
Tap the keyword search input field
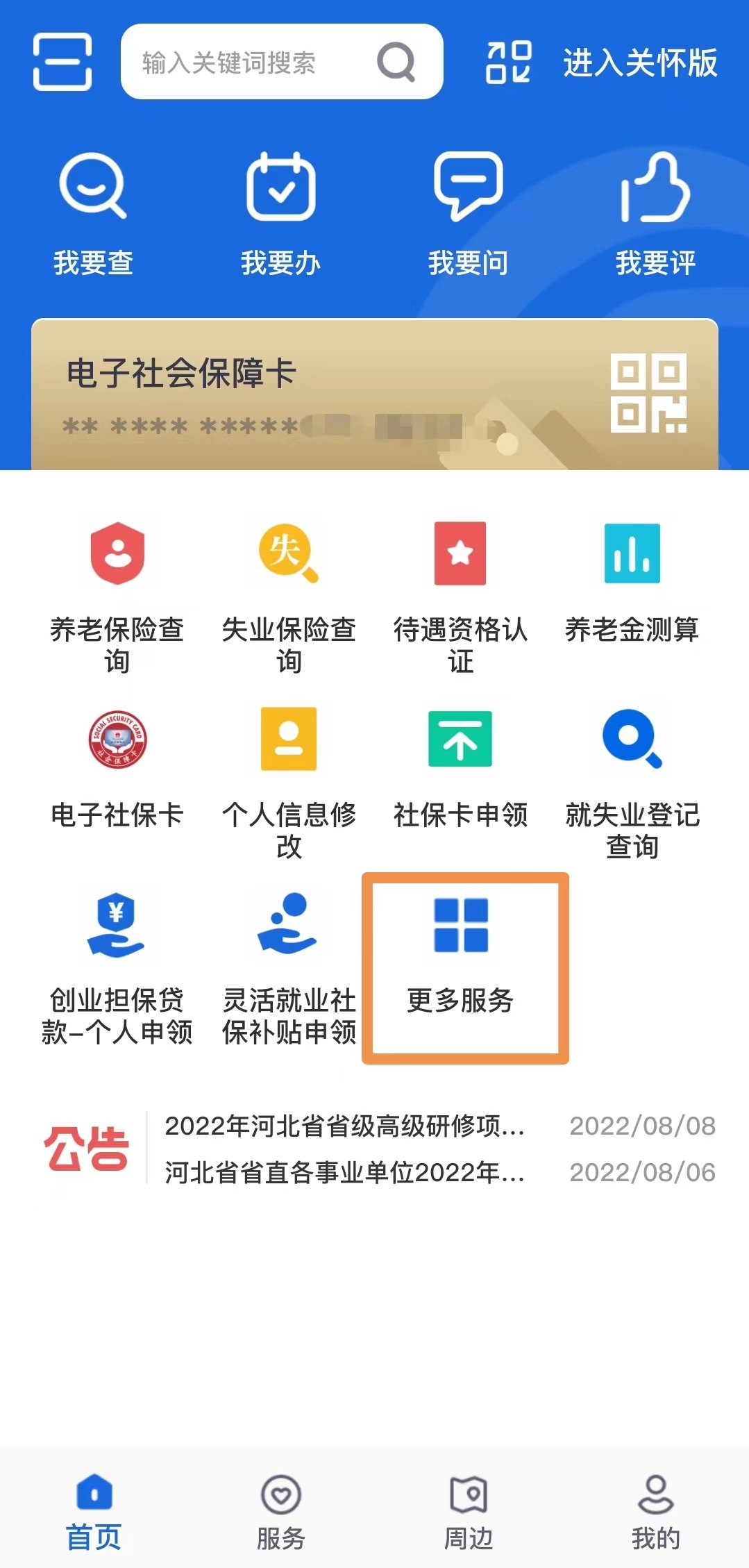(x=250, y=62)
